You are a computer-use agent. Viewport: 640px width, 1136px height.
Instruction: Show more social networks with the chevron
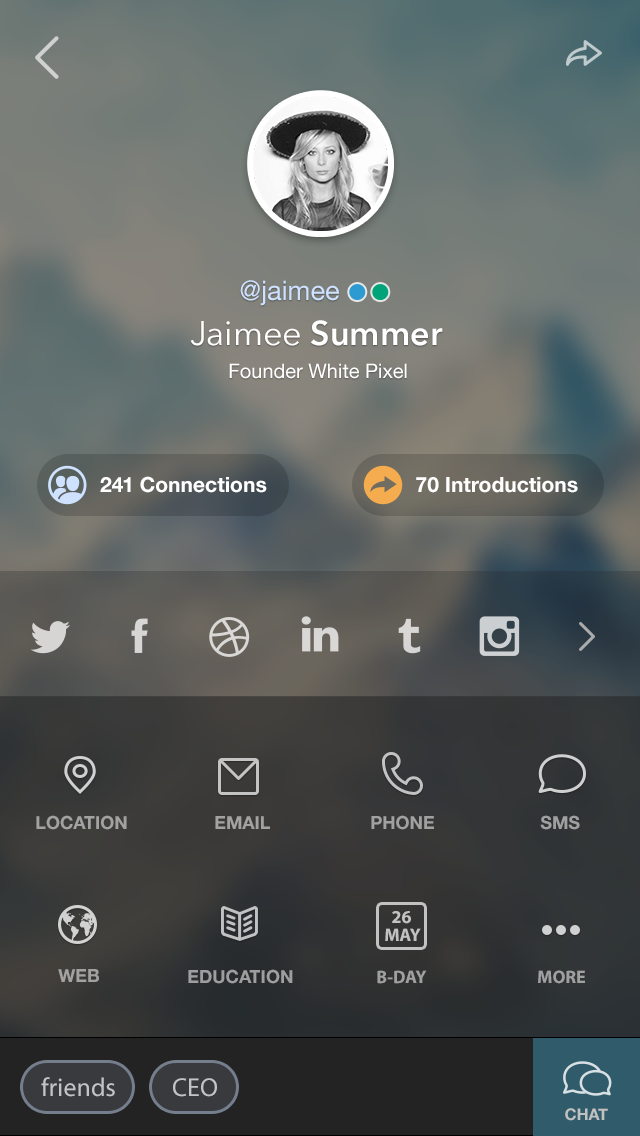587,637
